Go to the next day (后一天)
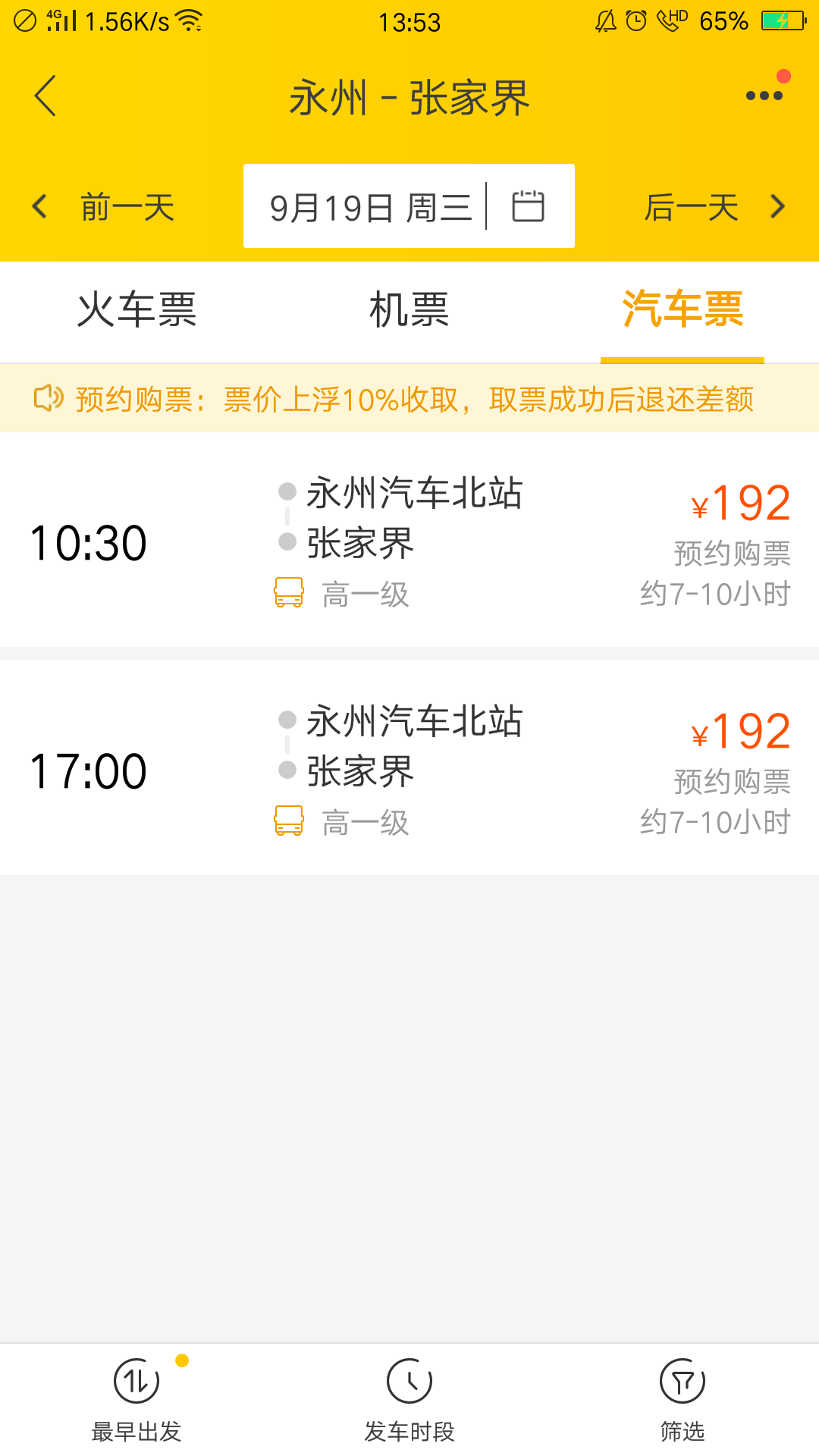This screenshot has width=819, height=1456. point(713,206)
